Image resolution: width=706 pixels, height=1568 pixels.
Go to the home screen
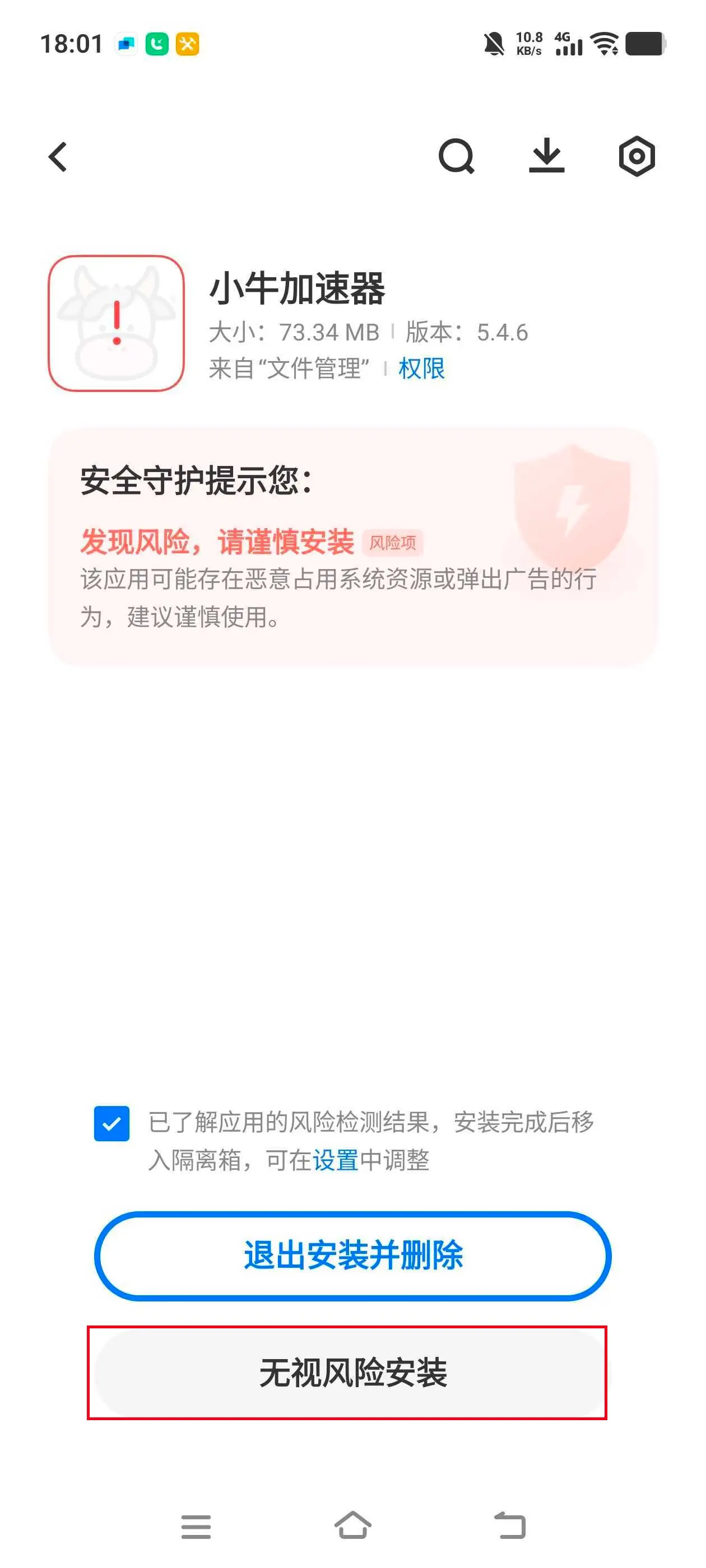(352, 1525)
